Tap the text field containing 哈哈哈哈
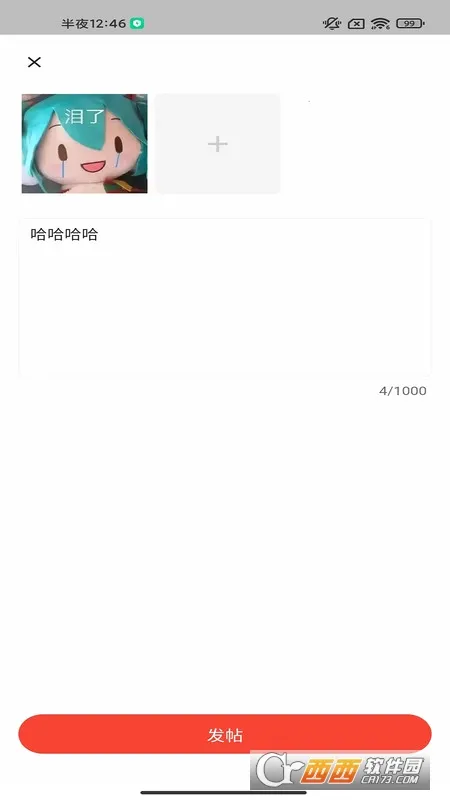The image size is (450, 800). click(x=225, y=298)
